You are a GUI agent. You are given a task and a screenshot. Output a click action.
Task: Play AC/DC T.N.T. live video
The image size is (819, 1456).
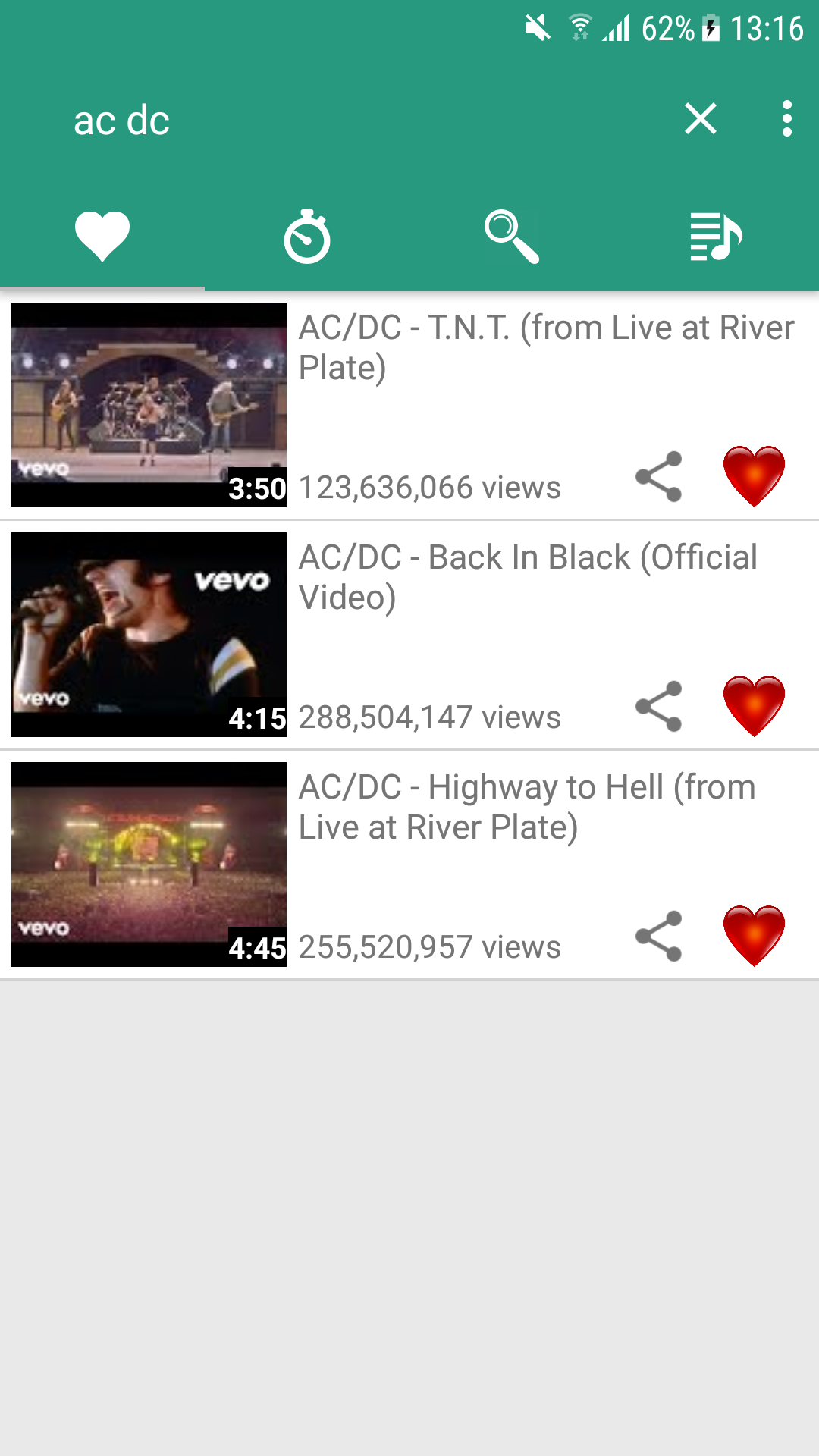[149, 405]
